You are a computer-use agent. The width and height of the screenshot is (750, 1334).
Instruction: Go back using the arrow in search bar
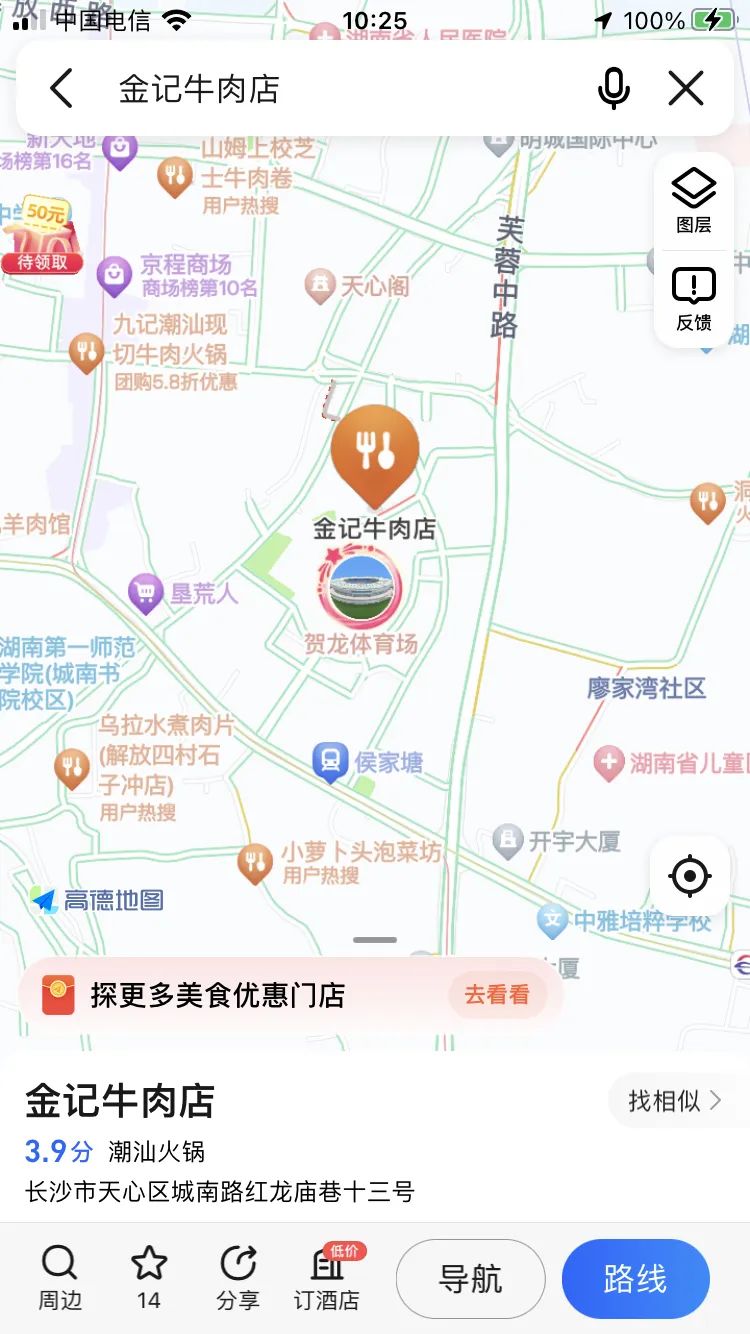tap(62, 89)
